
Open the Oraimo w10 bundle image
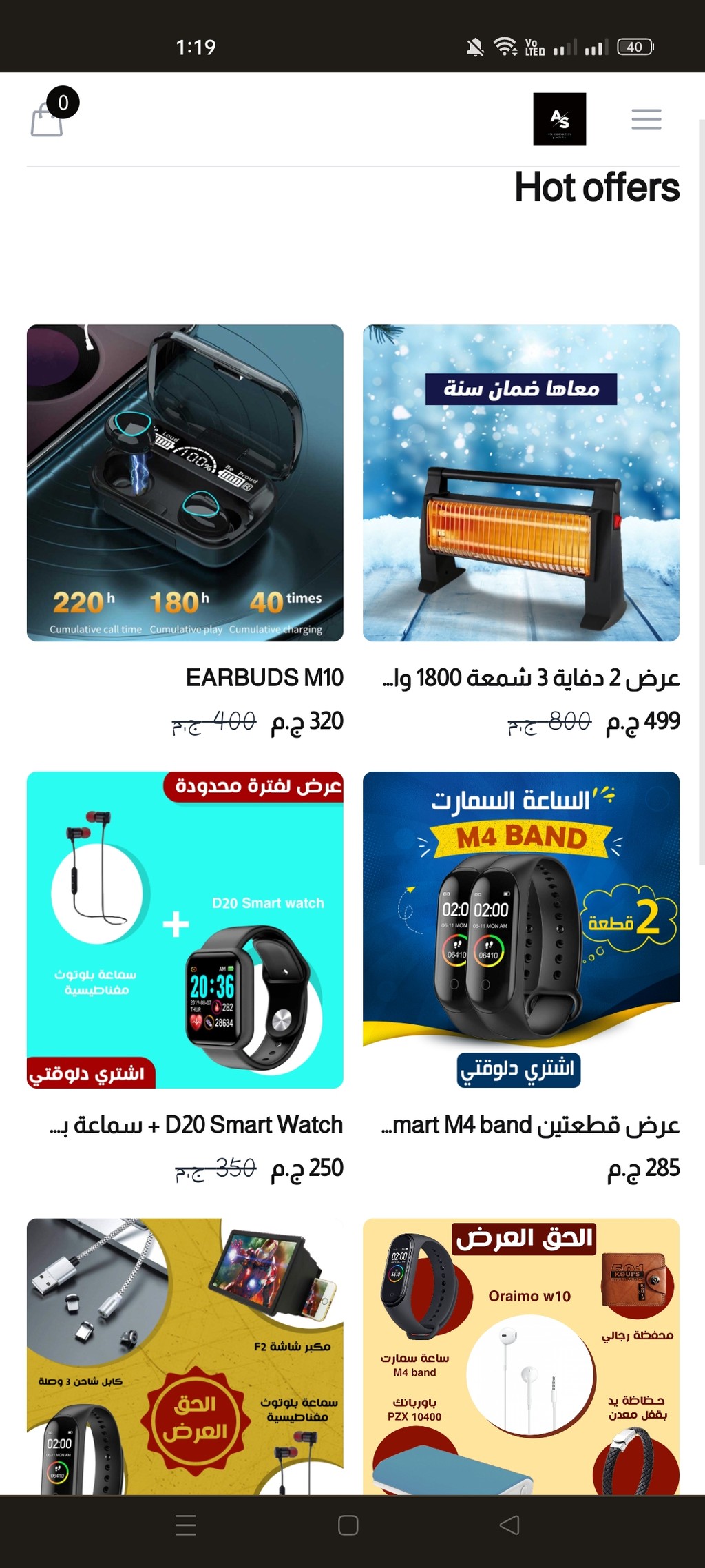[x=521, y=1356]
